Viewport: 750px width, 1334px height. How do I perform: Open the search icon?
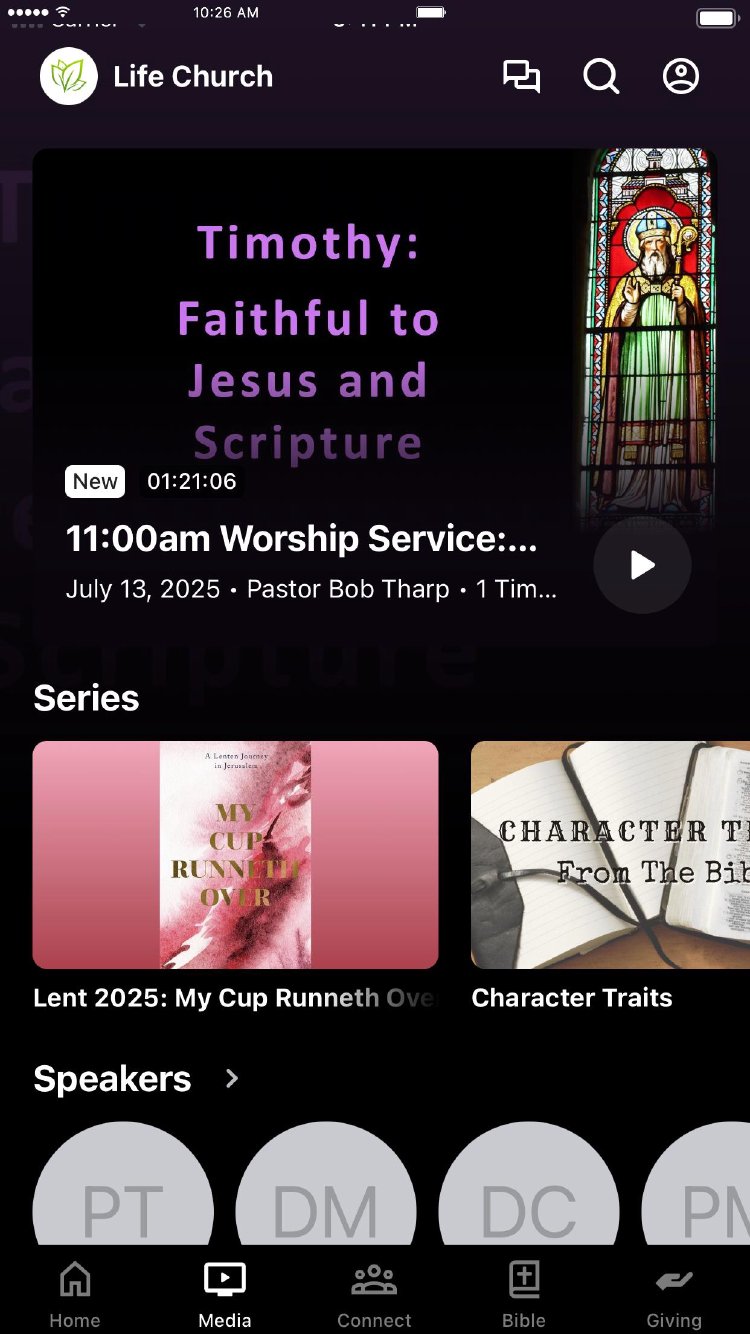pyautogui.click(x=601, y=77)
